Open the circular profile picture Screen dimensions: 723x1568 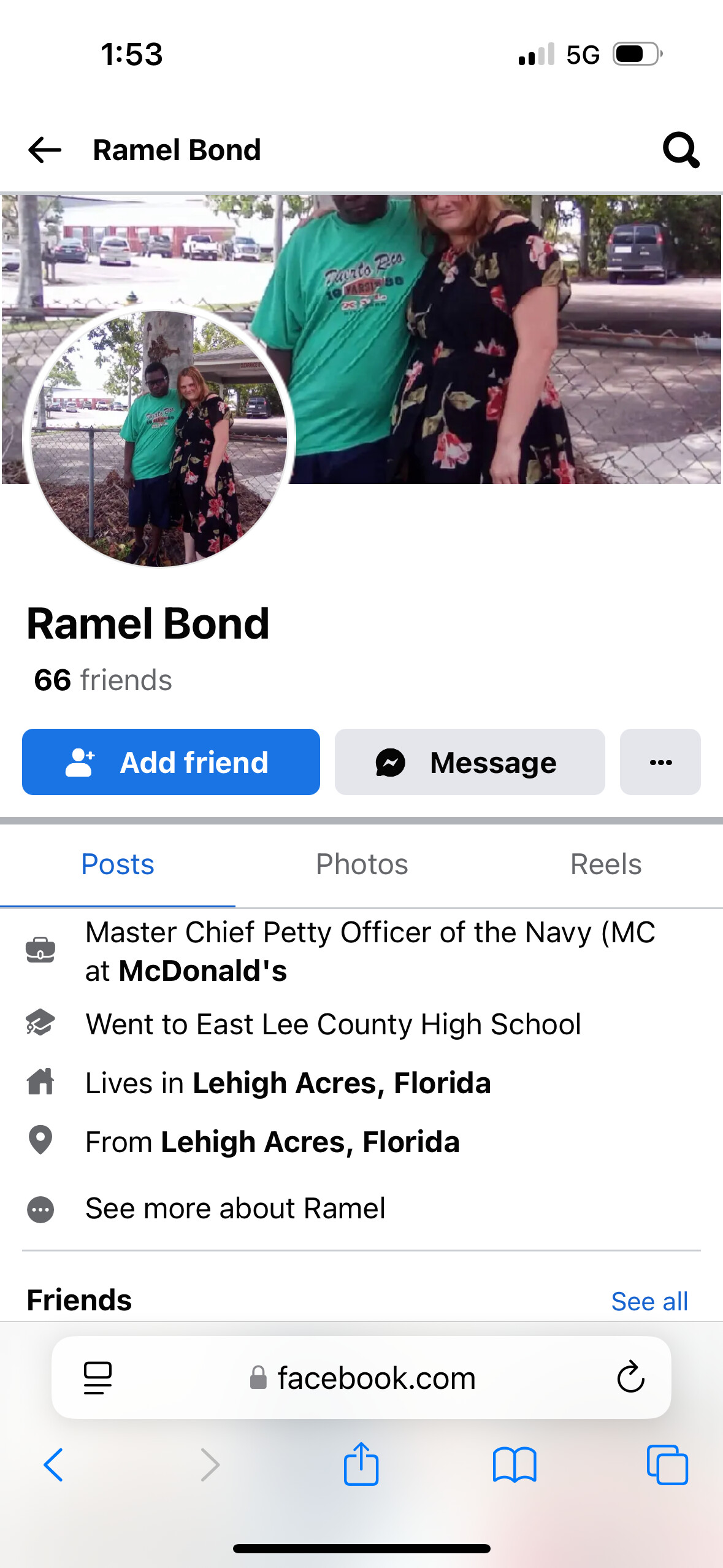tap(159, 438)
